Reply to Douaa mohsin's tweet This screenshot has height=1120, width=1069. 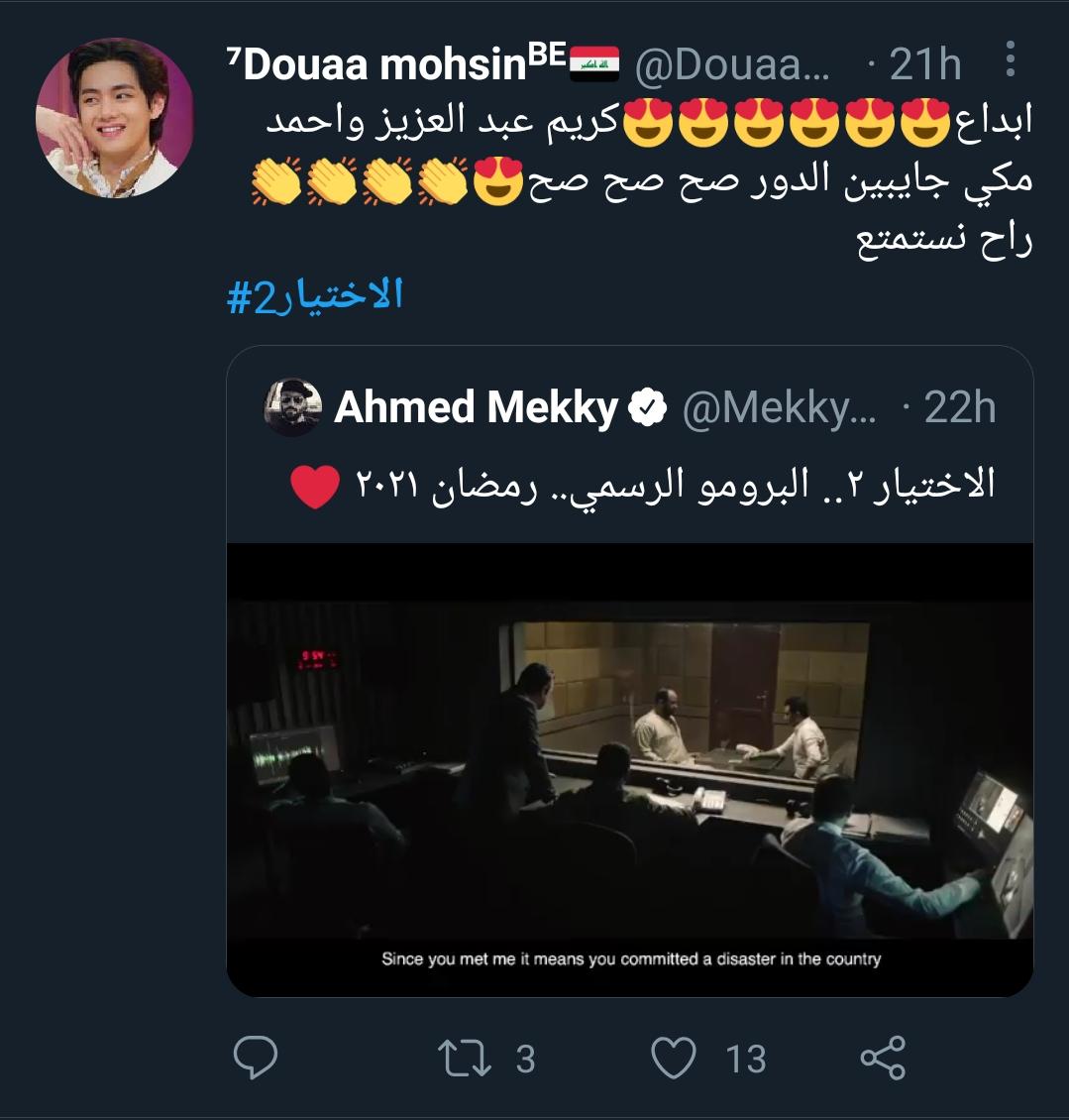[256, 1058]
